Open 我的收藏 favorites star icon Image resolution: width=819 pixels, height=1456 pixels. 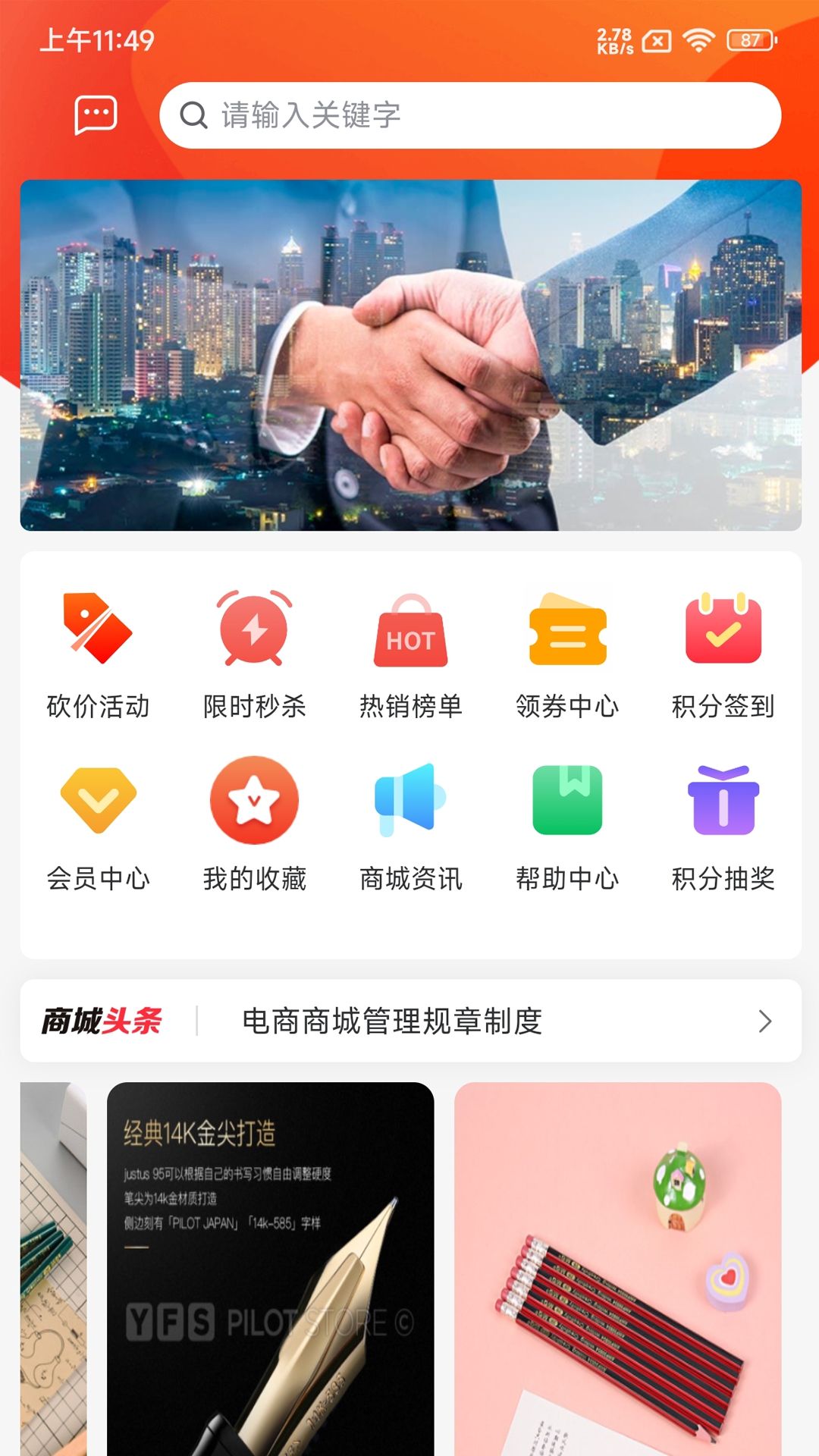point(253,800)
